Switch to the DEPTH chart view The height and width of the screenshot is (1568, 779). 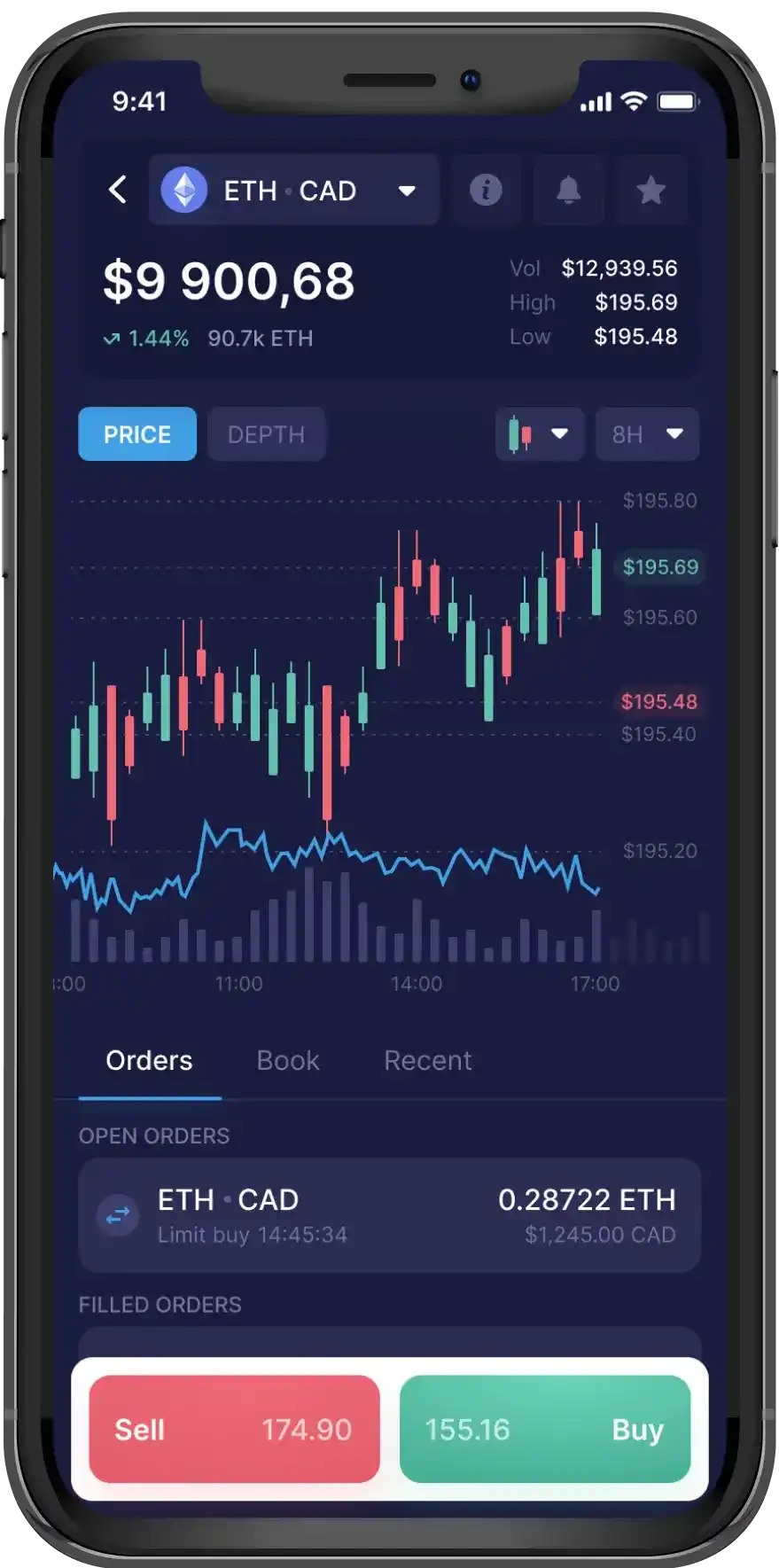pyautogui.click(x=266, y=434)
